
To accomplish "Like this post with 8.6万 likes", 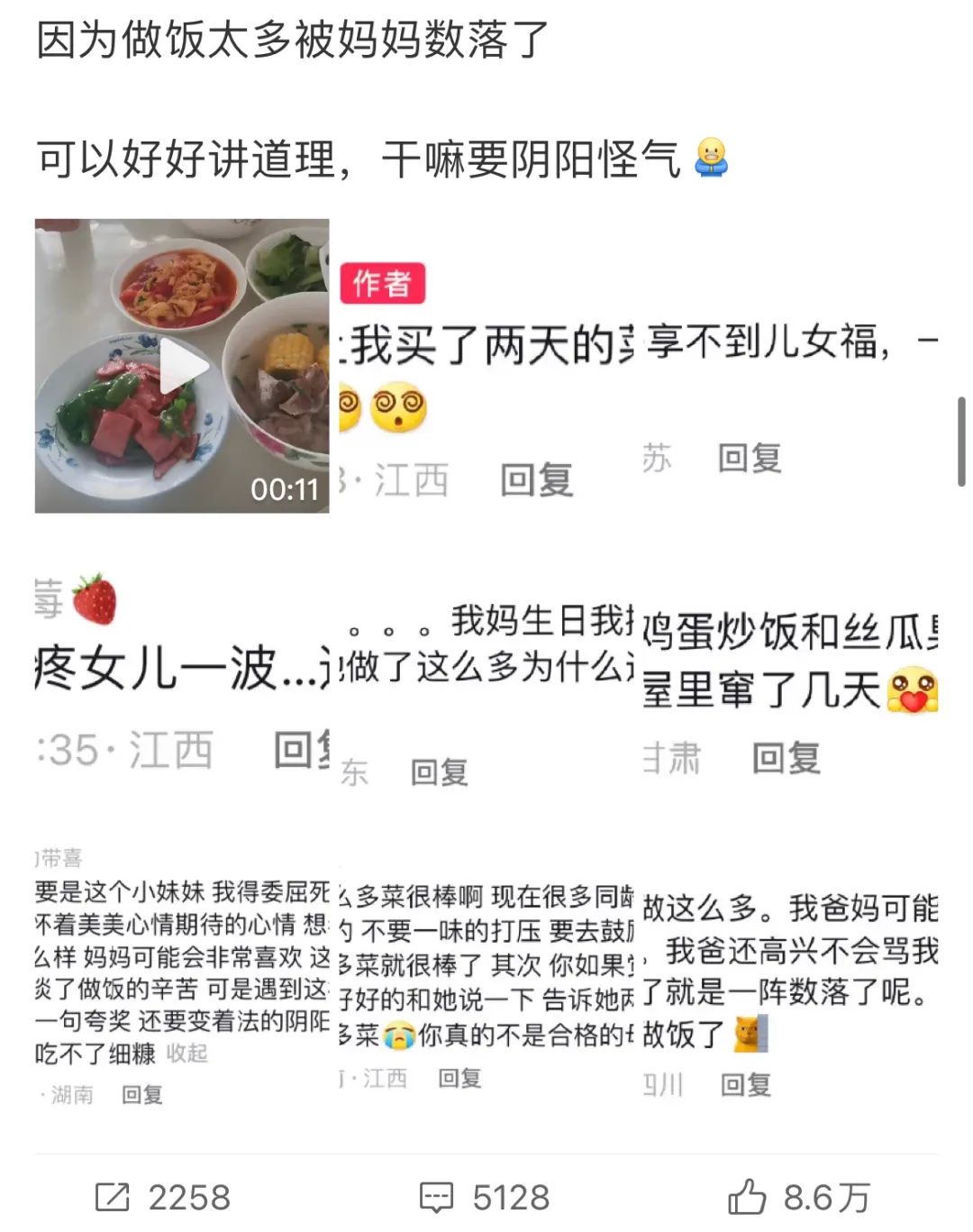I will click(x=798, y=1198).
